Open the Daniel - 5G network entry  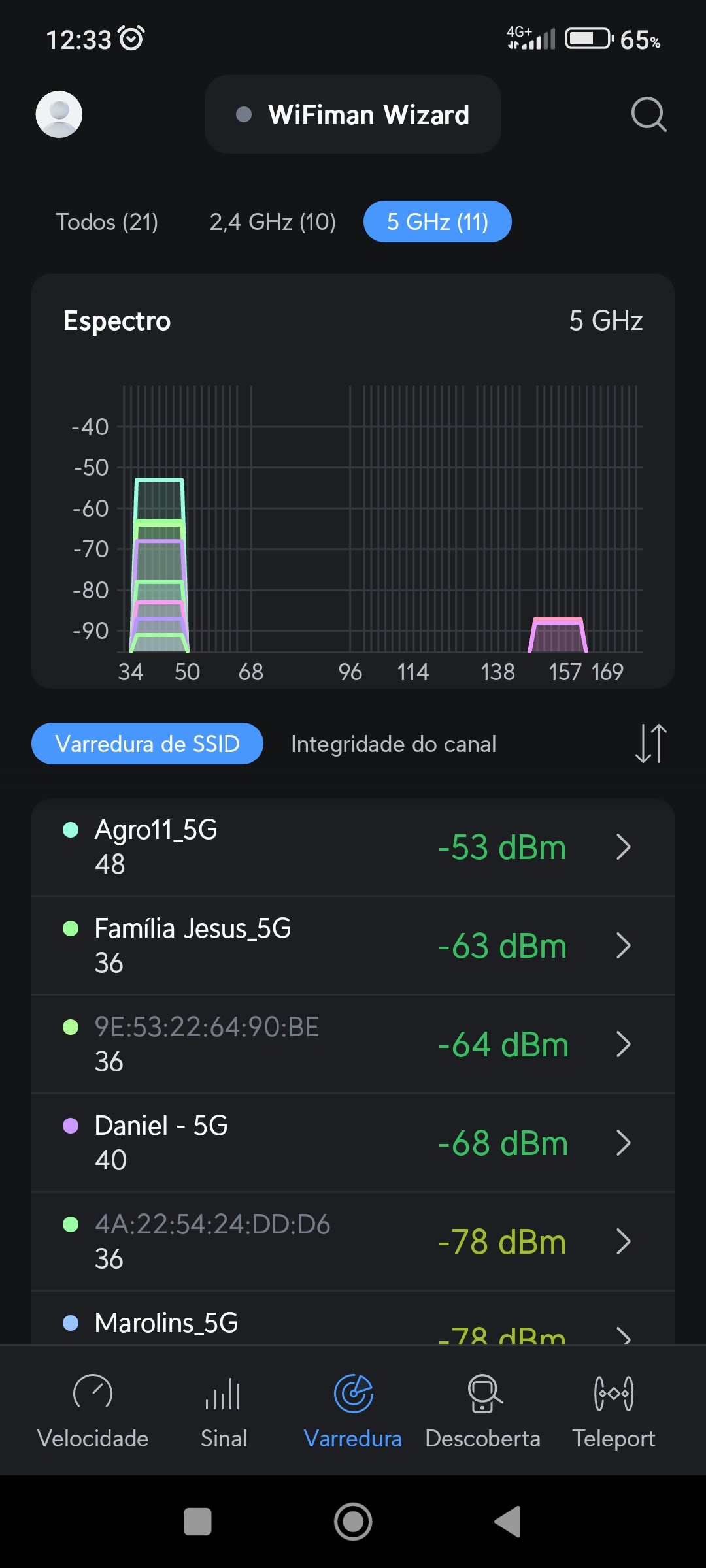[x=353, y=1143]
